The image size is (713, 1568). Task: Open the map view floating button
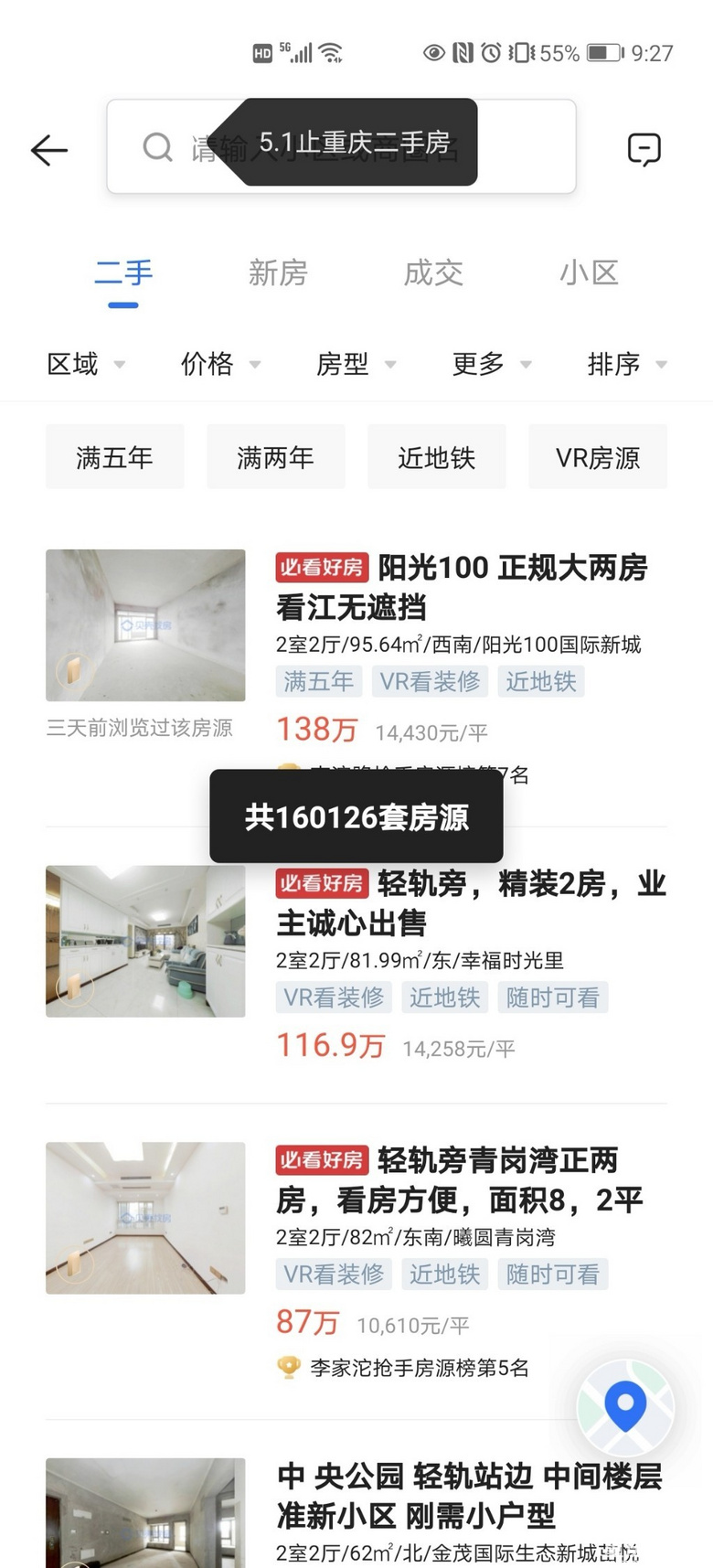(625, 1406)
